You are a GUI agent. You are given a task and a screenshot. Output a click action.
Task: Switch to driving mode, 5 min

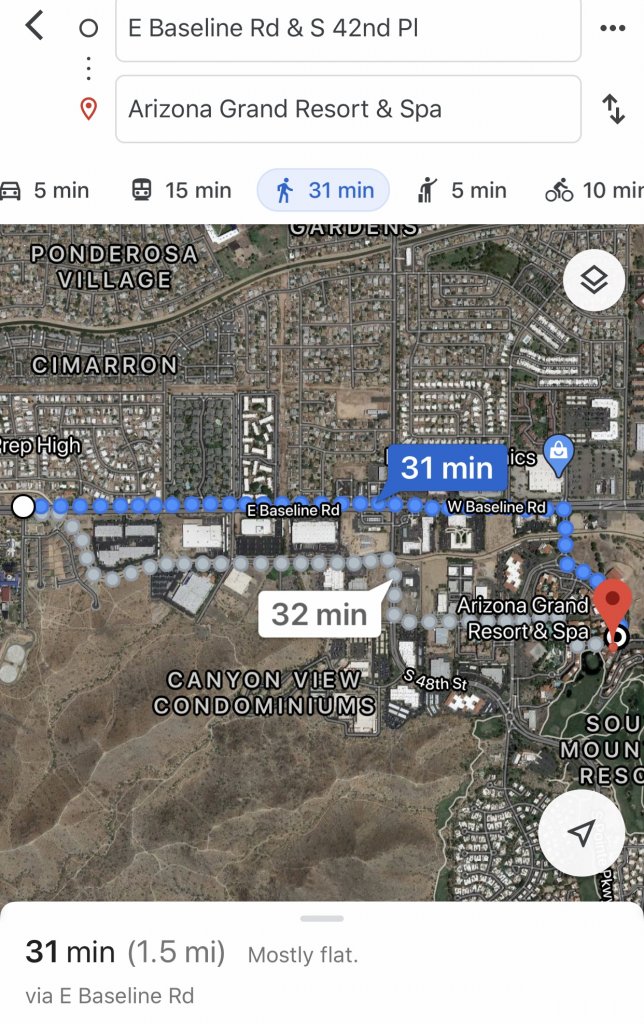pyautogui.click(x=45, y=190)
